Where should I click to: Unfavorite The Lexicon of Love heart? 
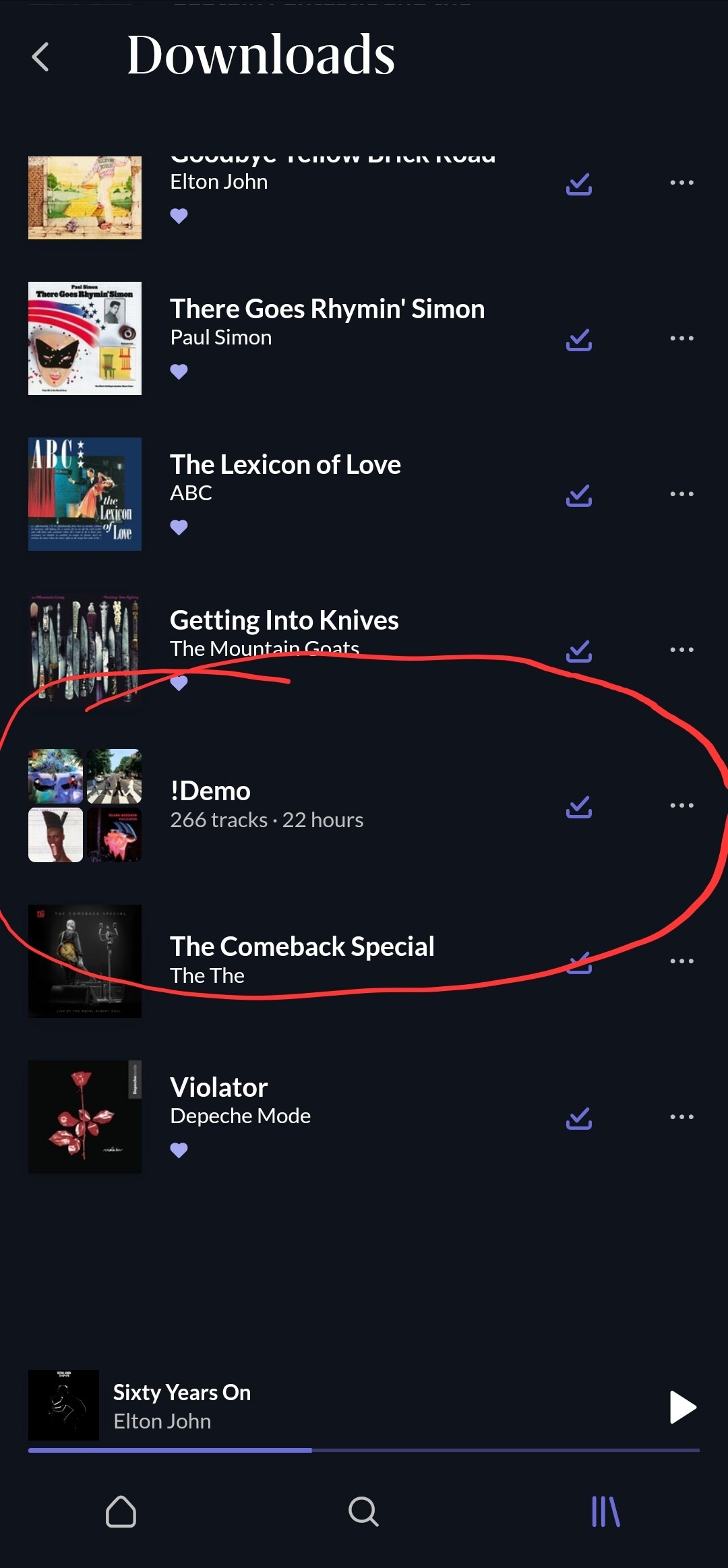[x=179, y=527]
